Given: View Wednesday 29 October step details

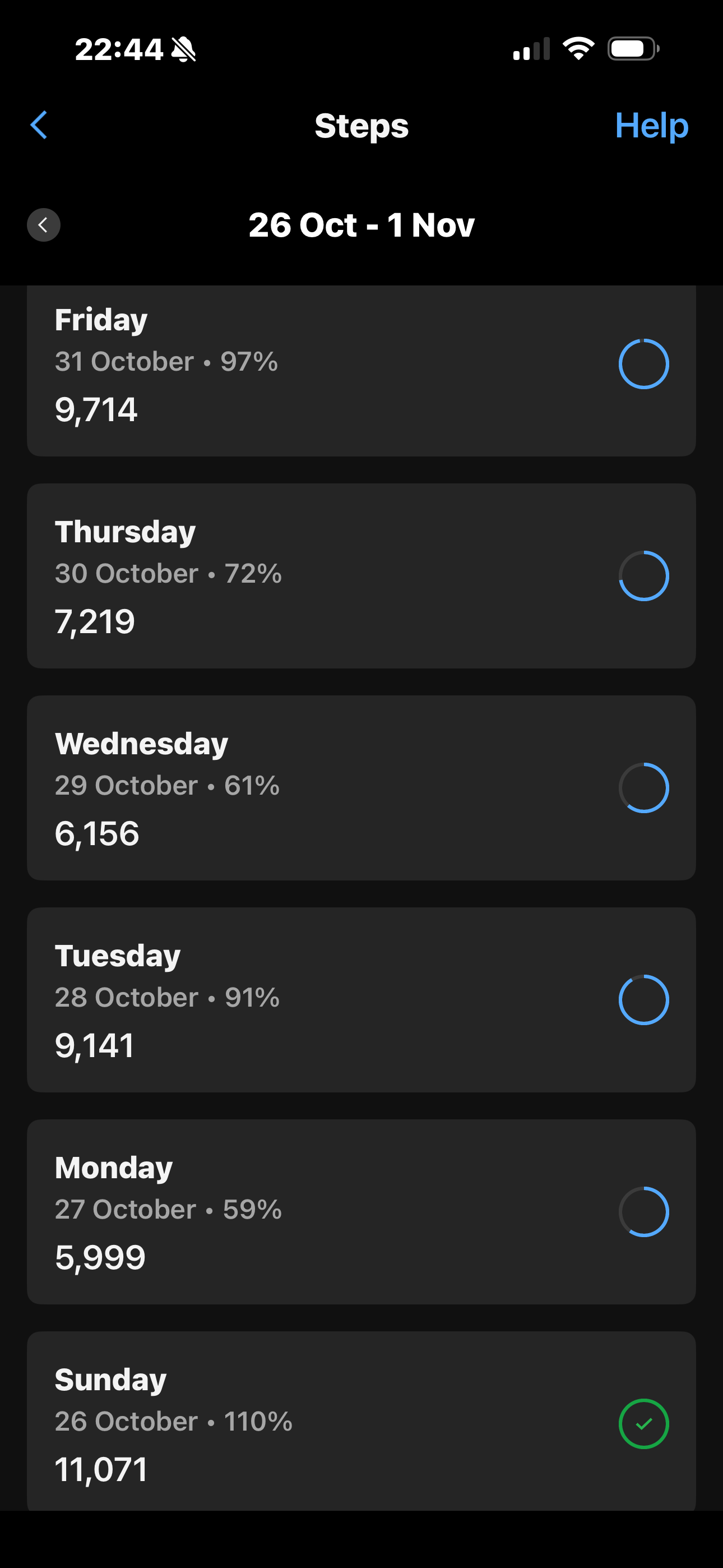Looking at the screenshot, I should 361,788.
